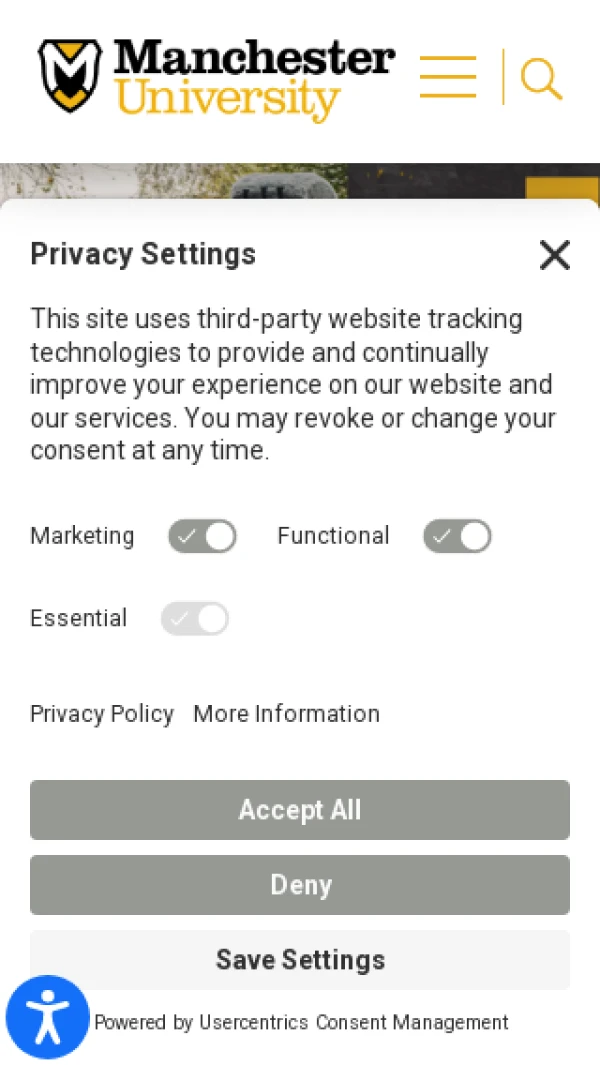Open the Usercentrics Consent Management link
The image size is (600, 1065).
tap(353, 1023)
